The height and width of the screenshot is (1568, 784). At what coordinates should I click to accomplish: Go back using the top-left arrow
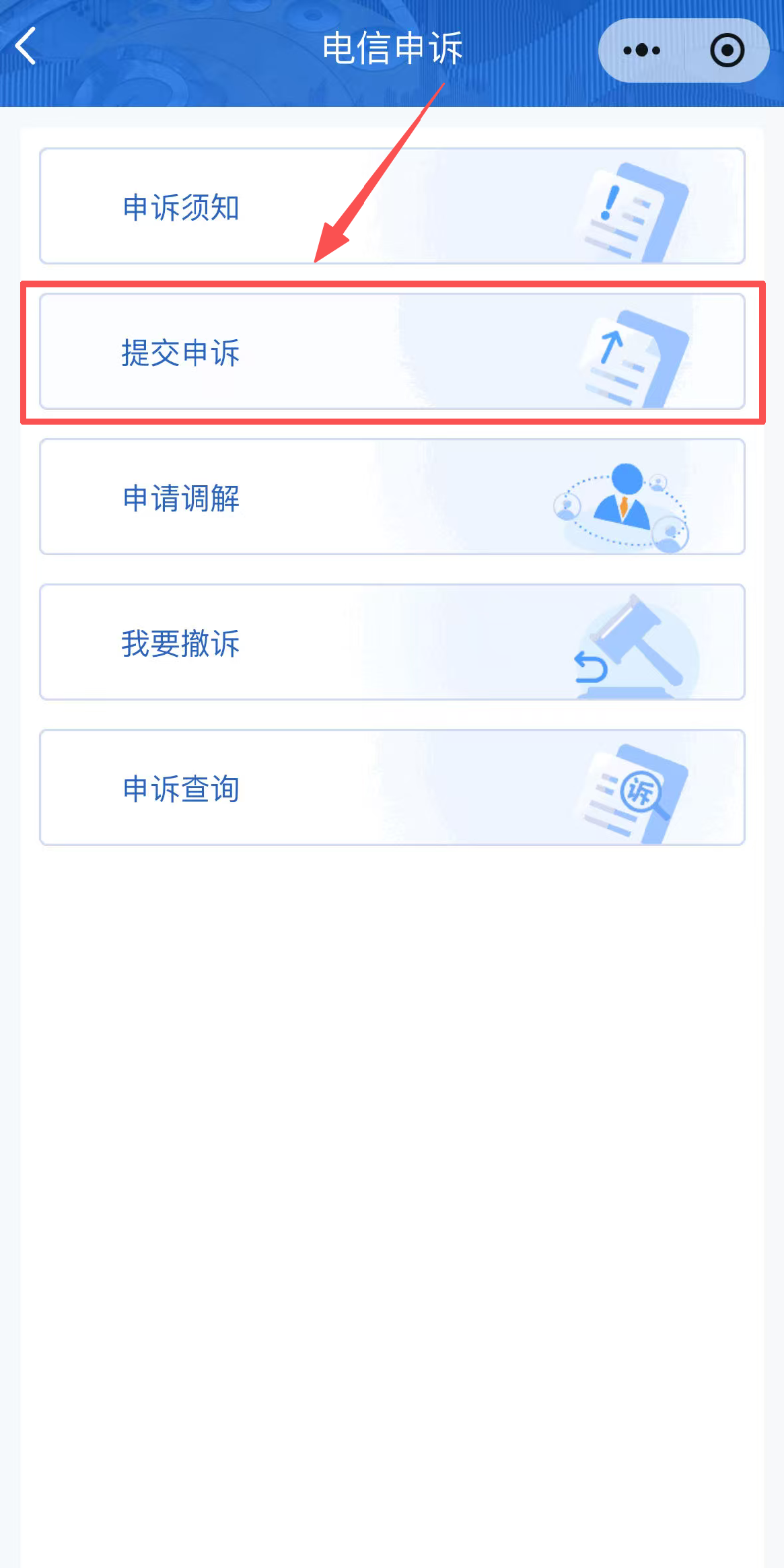click(26, 46)
